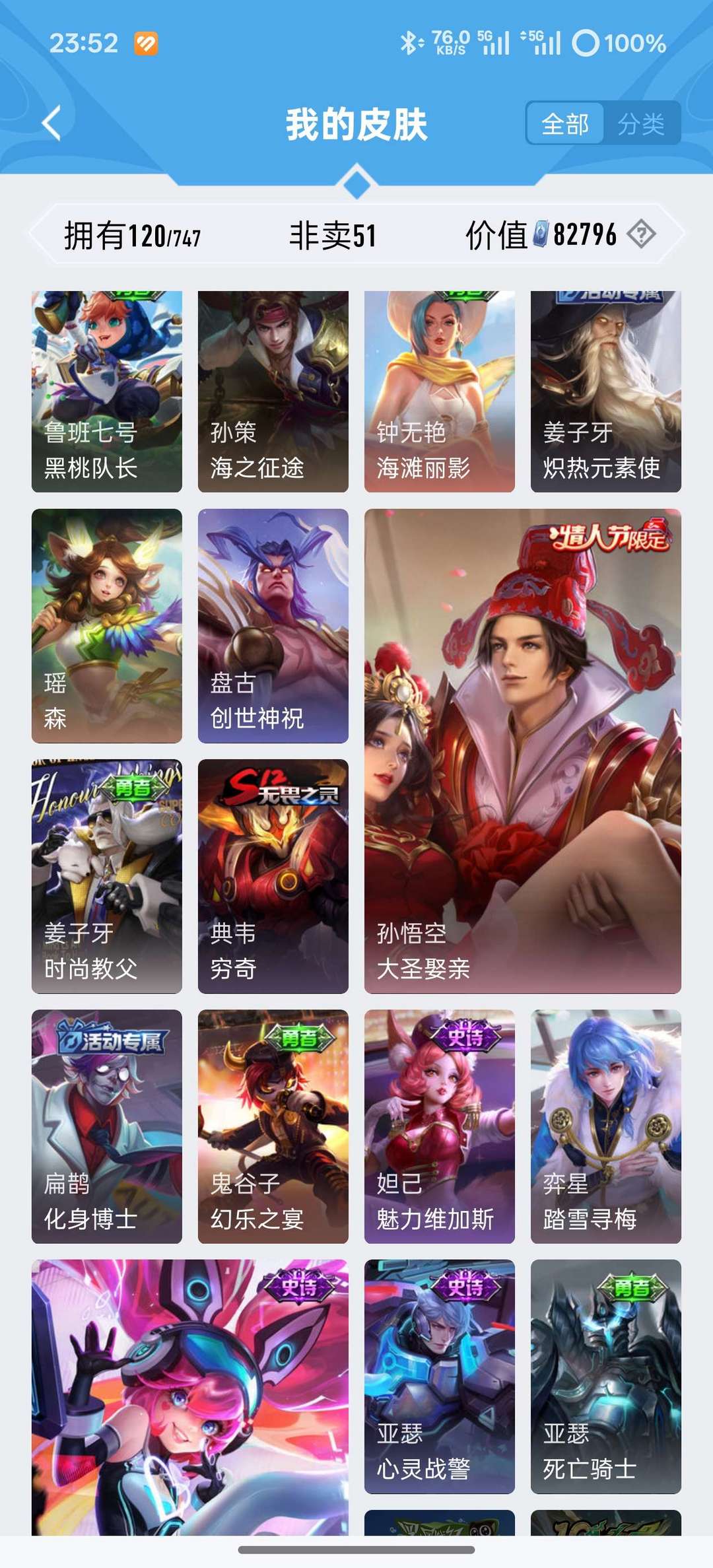Select the 全部 tab
Image resolution: width=713 pixels, height=1568 pixels.
[565, 123]
